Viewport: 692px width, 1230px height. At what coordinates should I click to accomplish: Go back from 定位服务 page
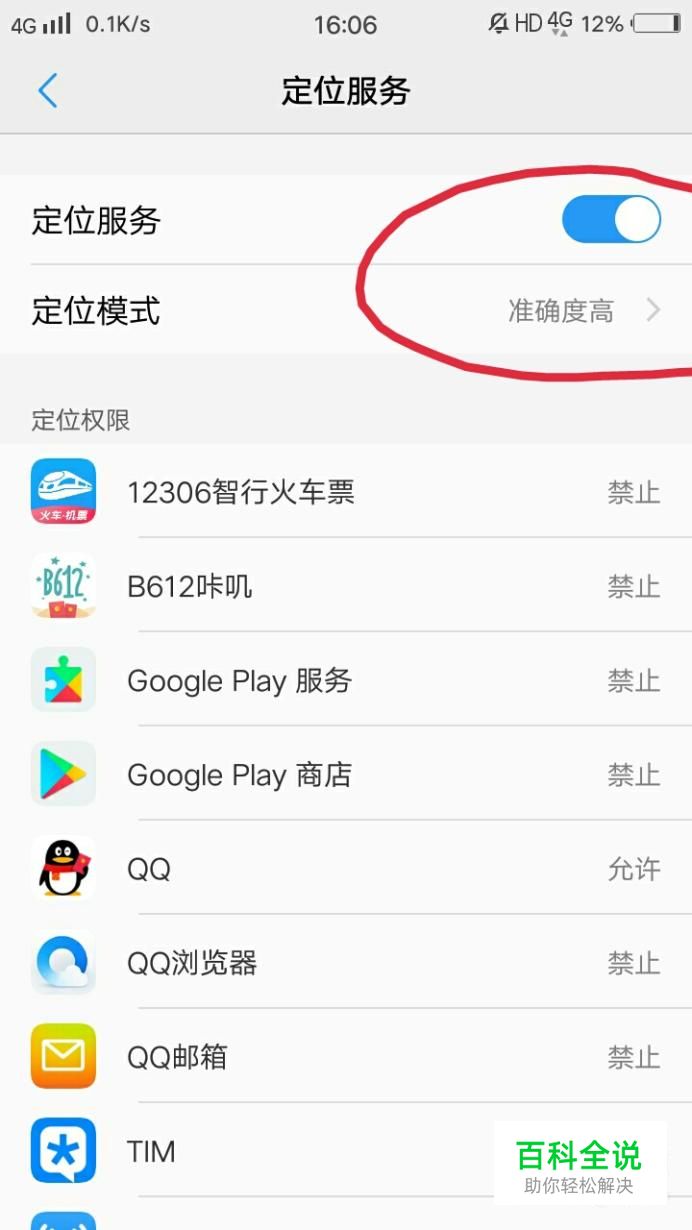point(47,91)
